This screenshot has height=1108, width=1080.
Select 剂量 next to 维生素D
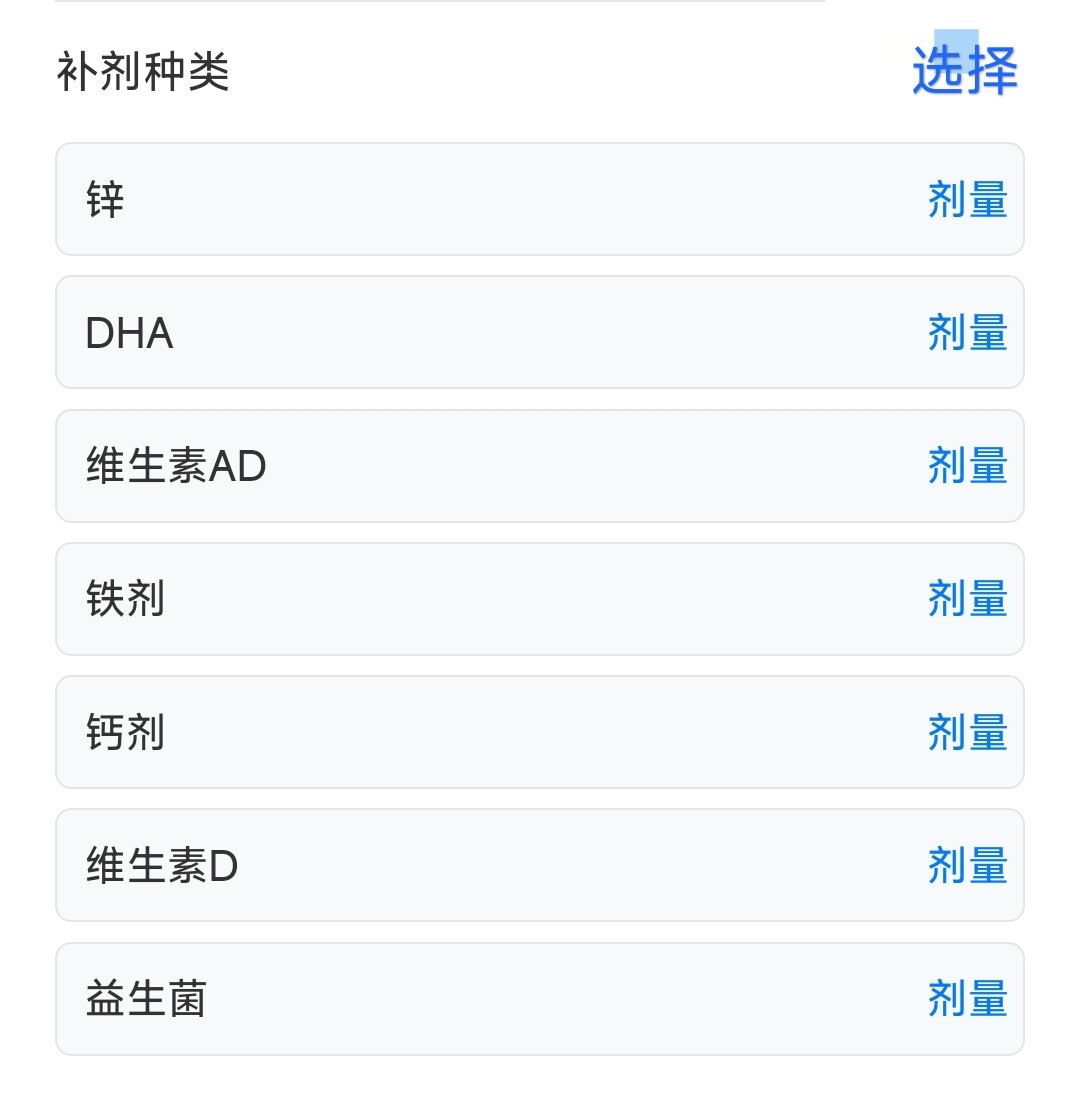(967, 866)
